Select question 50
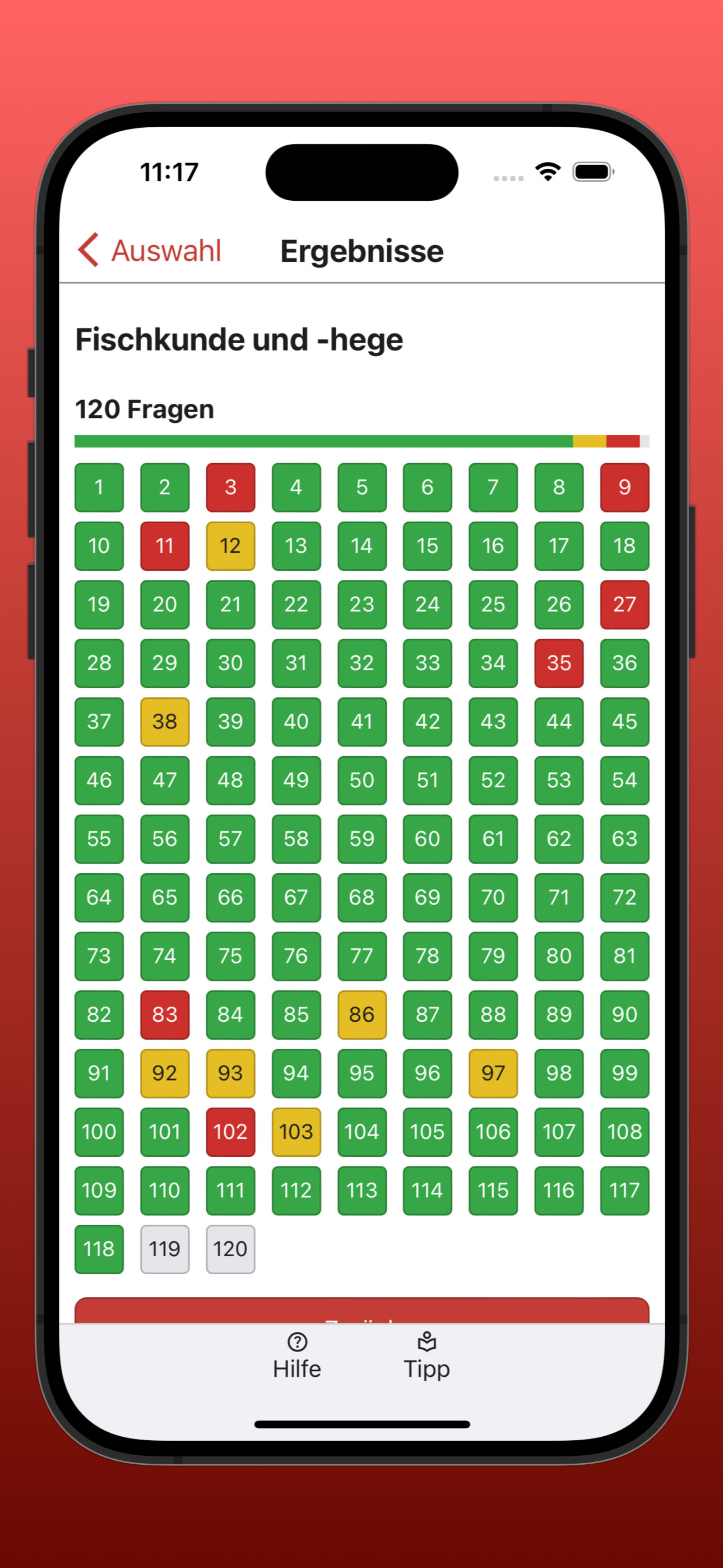 coord(361,780)
